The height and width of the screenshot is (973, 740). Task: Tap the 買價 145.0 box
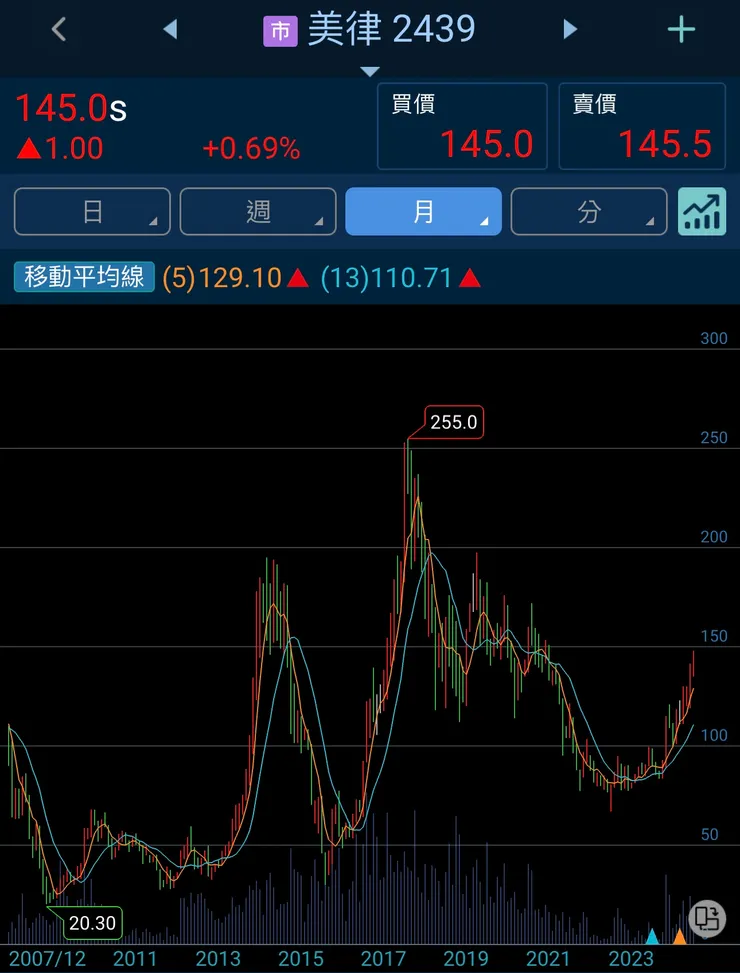click(x=462, y=127)
